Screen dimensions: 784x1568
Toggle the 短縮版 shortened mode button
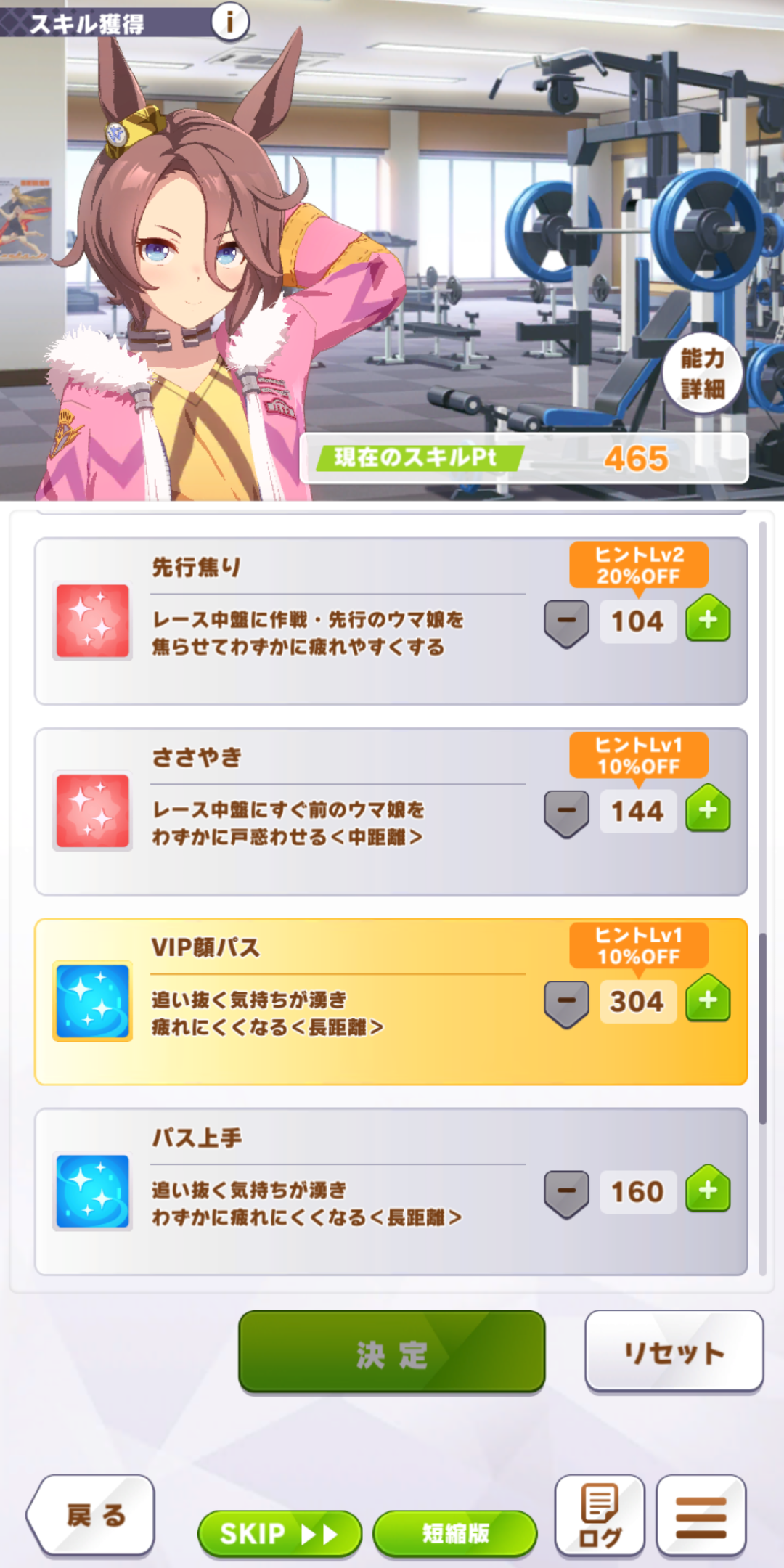(455, 1533)
